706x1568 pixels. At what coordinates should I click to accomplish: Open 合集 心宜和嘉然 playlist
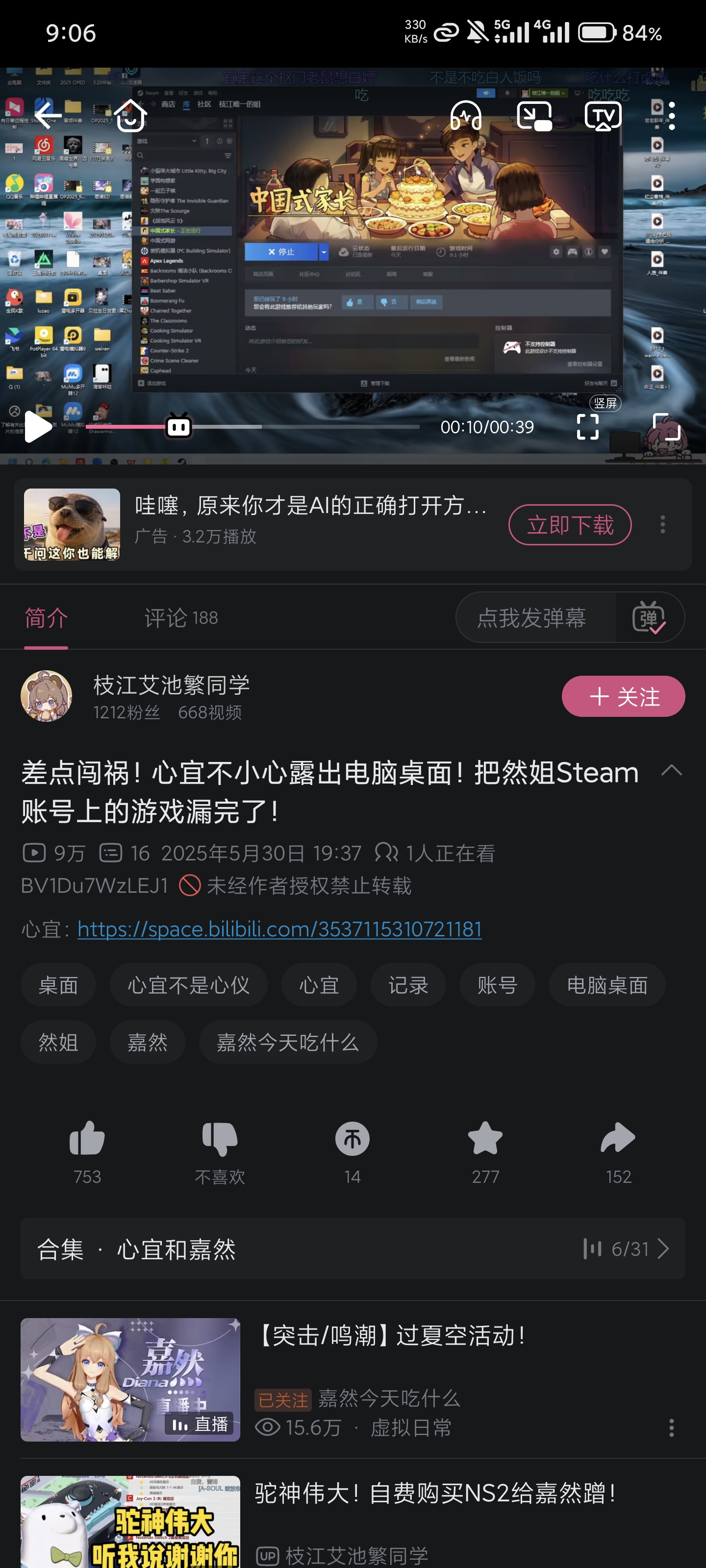click(x=352, y=1249)
